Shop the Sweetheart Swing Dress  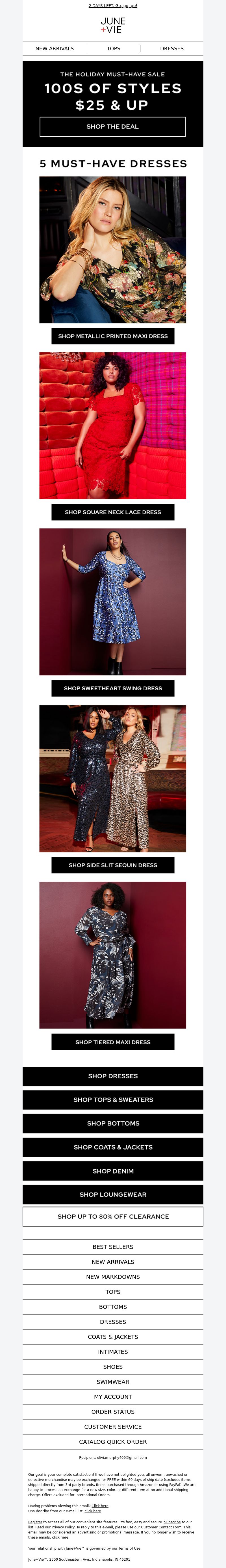pos(113,688)
